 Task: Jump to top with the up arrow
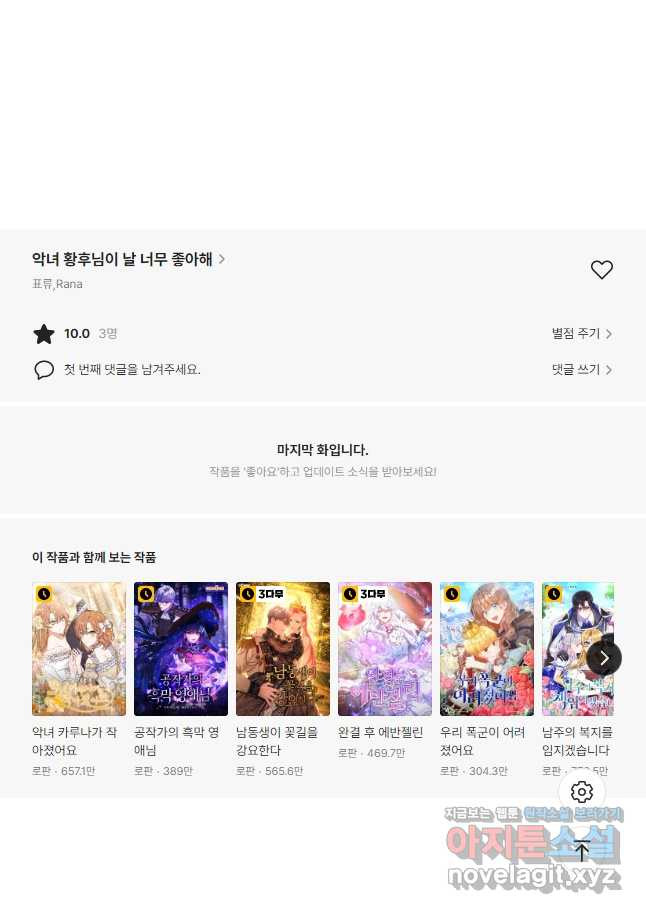(582, 851)
